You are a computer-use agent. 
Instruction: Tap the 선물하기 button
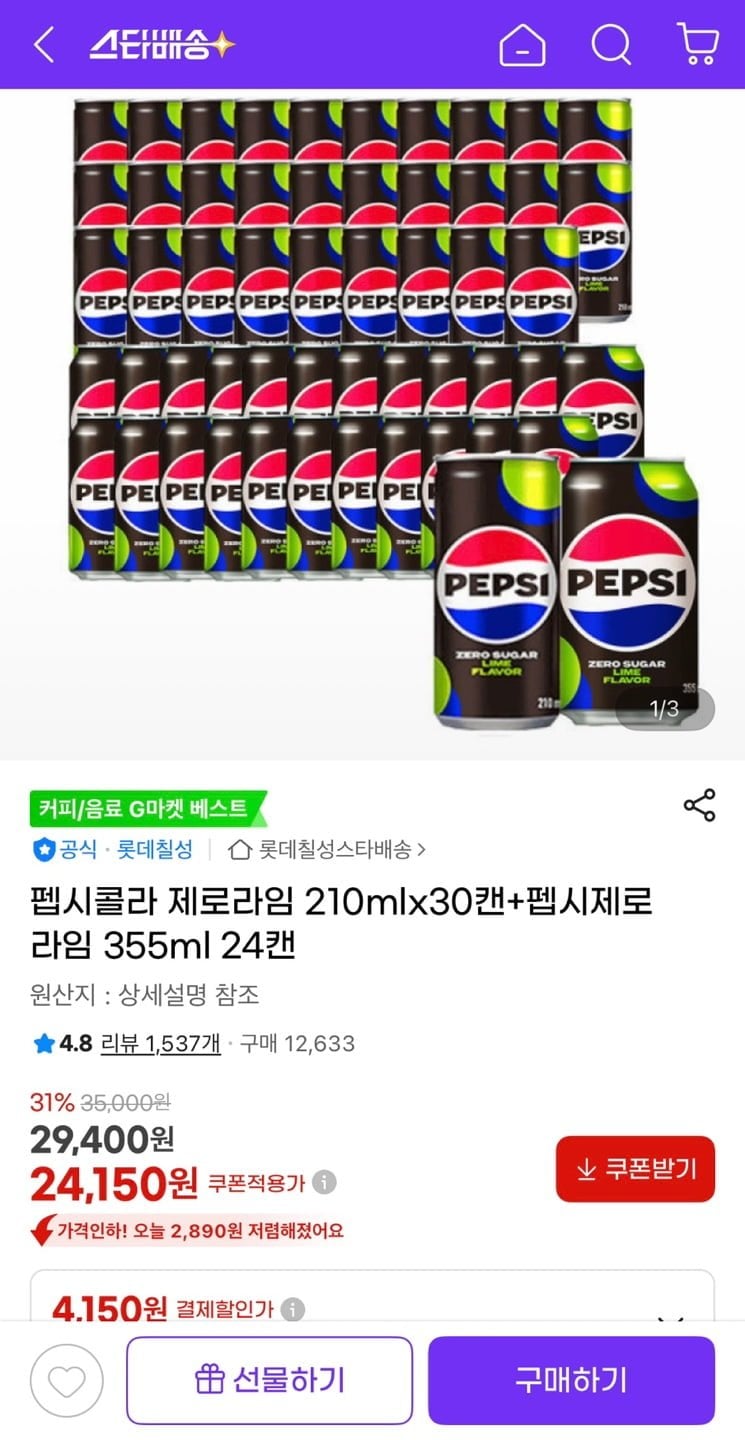click(269, 1381)
